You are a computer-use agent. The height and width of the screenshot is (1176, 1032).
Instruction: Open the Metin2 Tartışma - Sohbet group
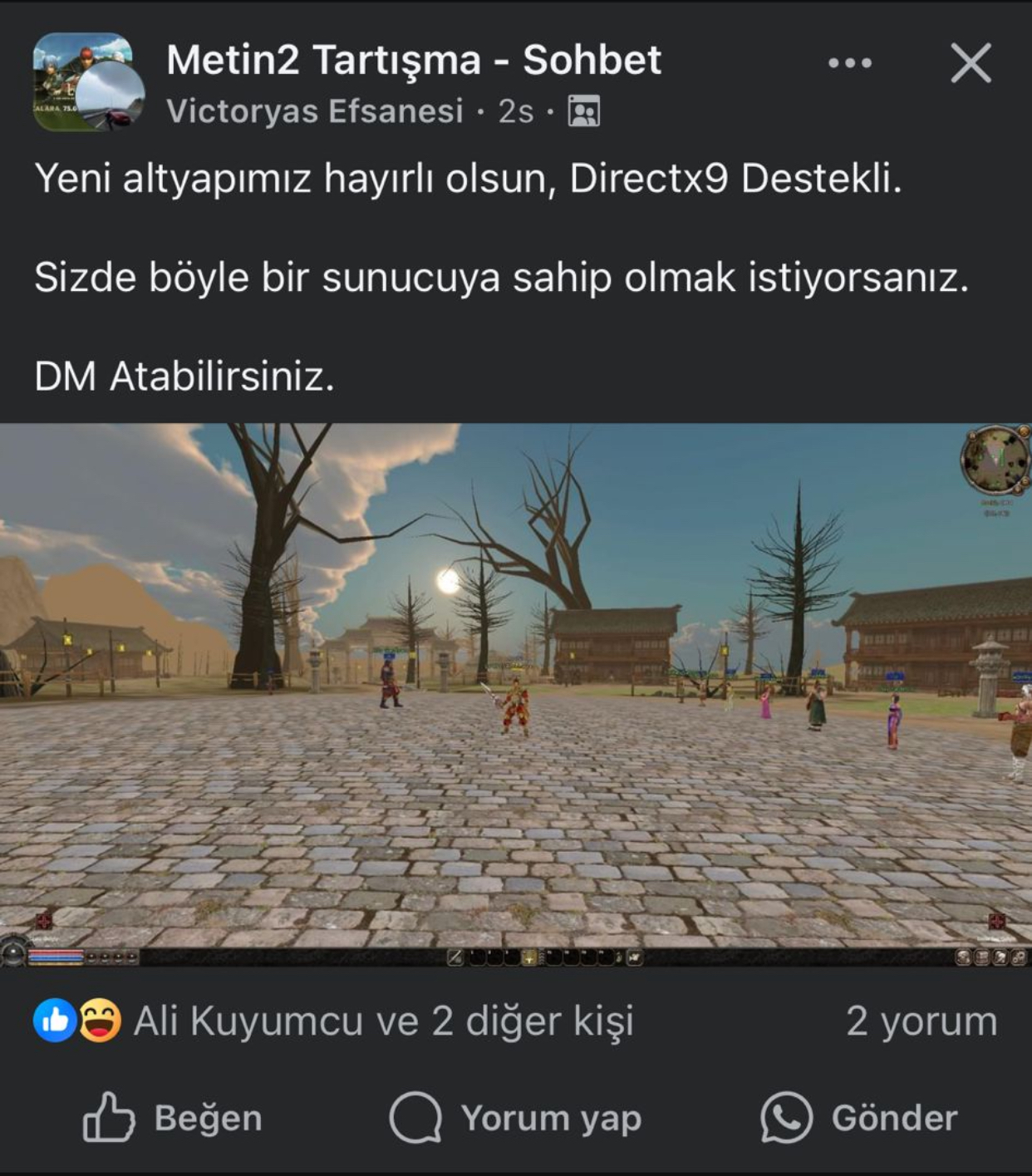pyautogui.click(x=413, y=60)
